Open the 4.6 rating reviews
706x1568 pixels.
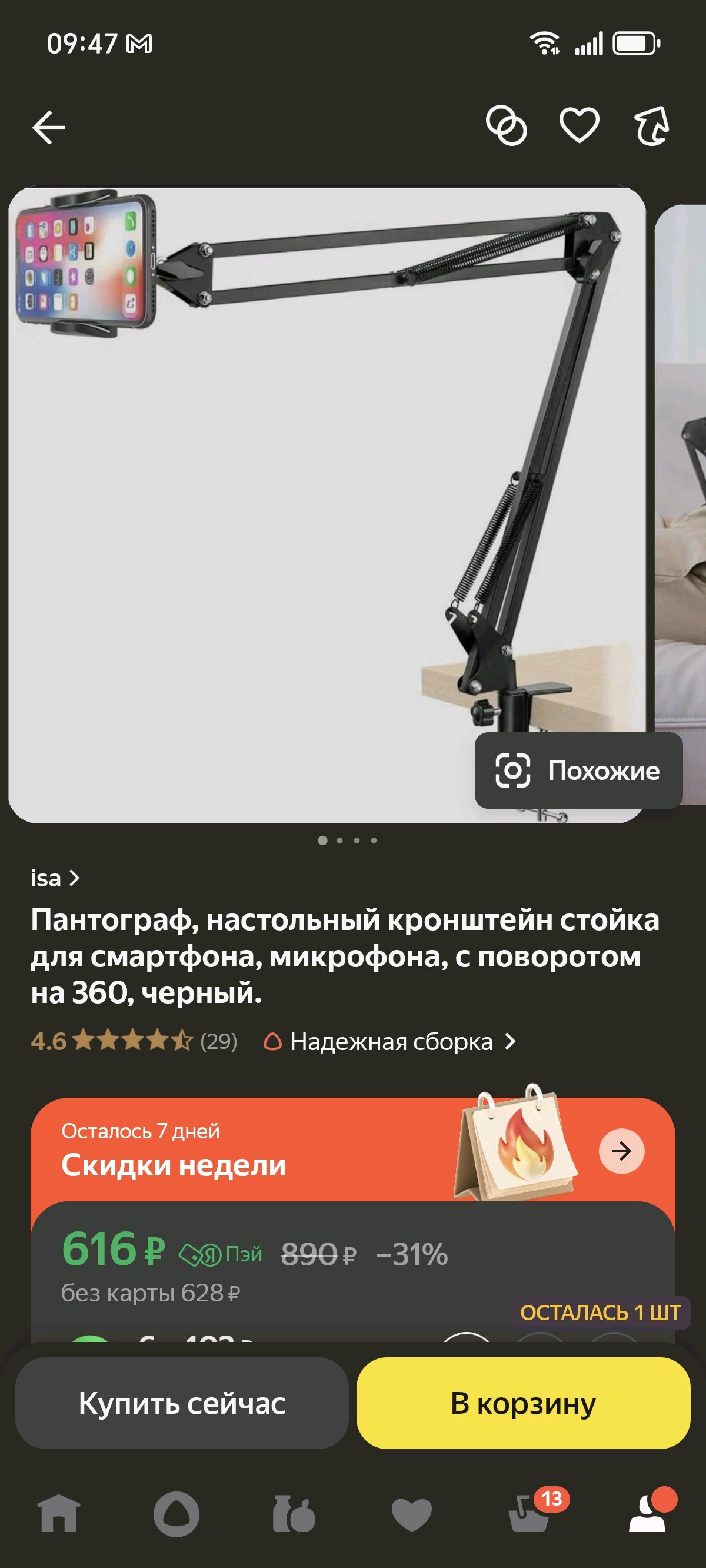click(x=134, y=1041)
